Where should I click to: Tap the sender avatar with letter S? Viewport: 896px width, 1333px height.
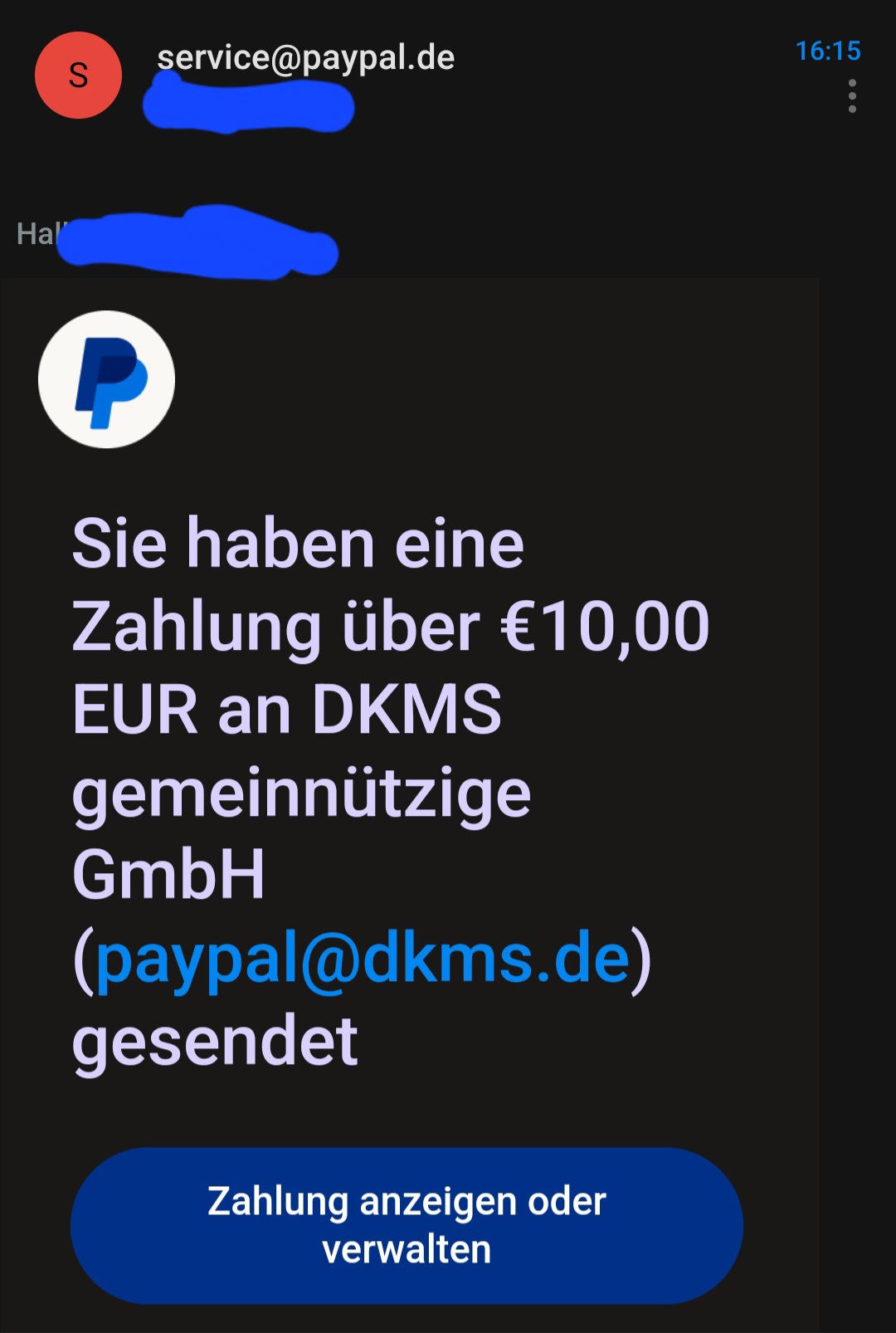pyautogui.click(x=78, y=76)
